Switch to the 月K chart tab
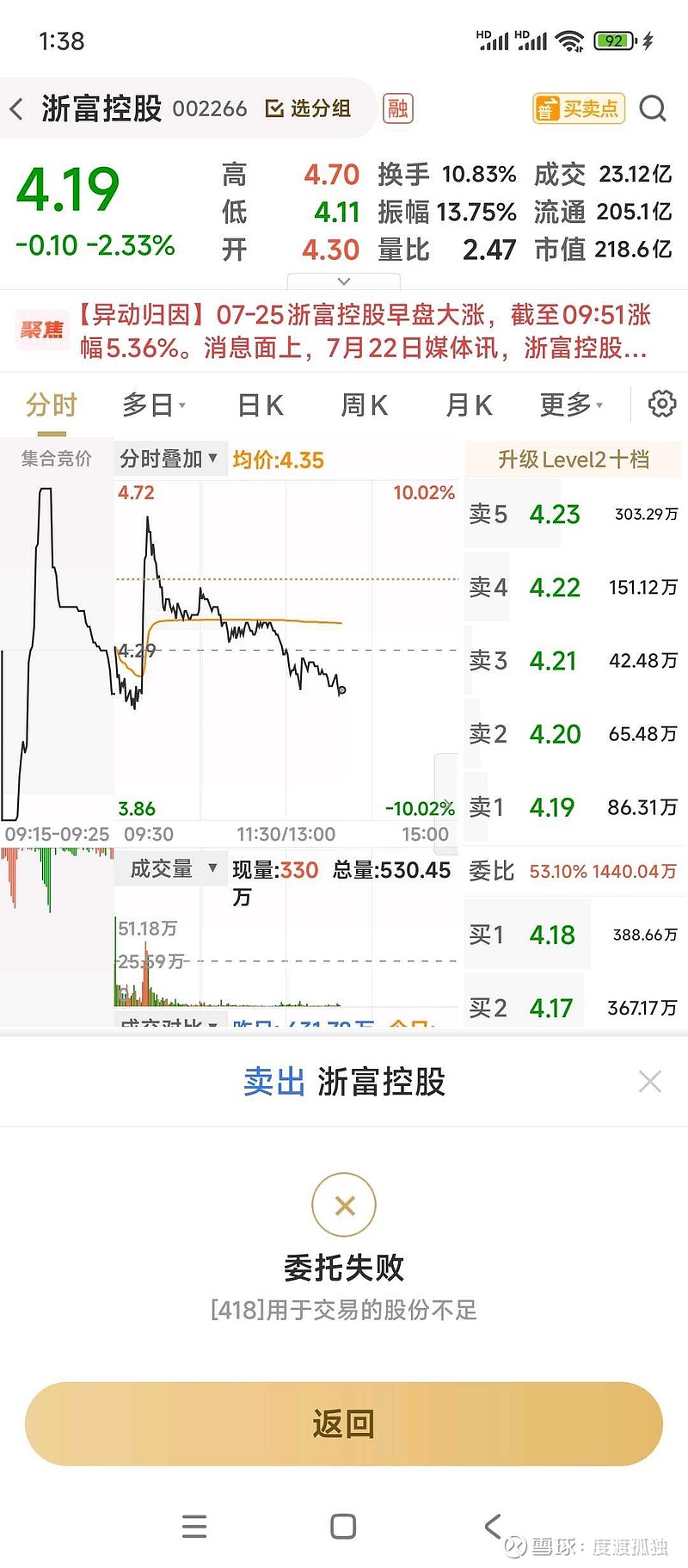This screenshot has width=688, height=1568. pyautogui.click(x=468, y=404)
